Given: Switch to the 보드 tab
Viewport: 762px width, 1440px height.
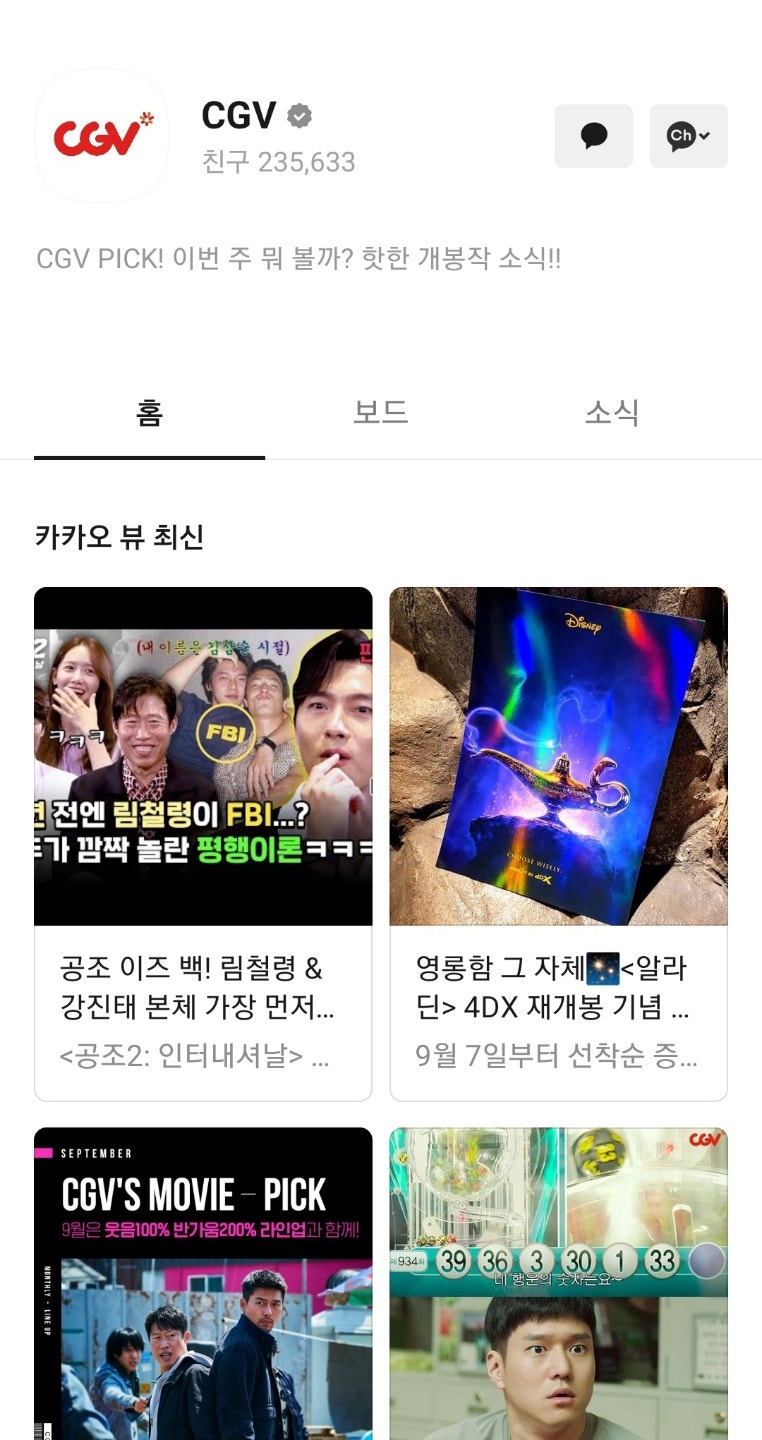Looking at the screenshot, I should tap(381, 412).
